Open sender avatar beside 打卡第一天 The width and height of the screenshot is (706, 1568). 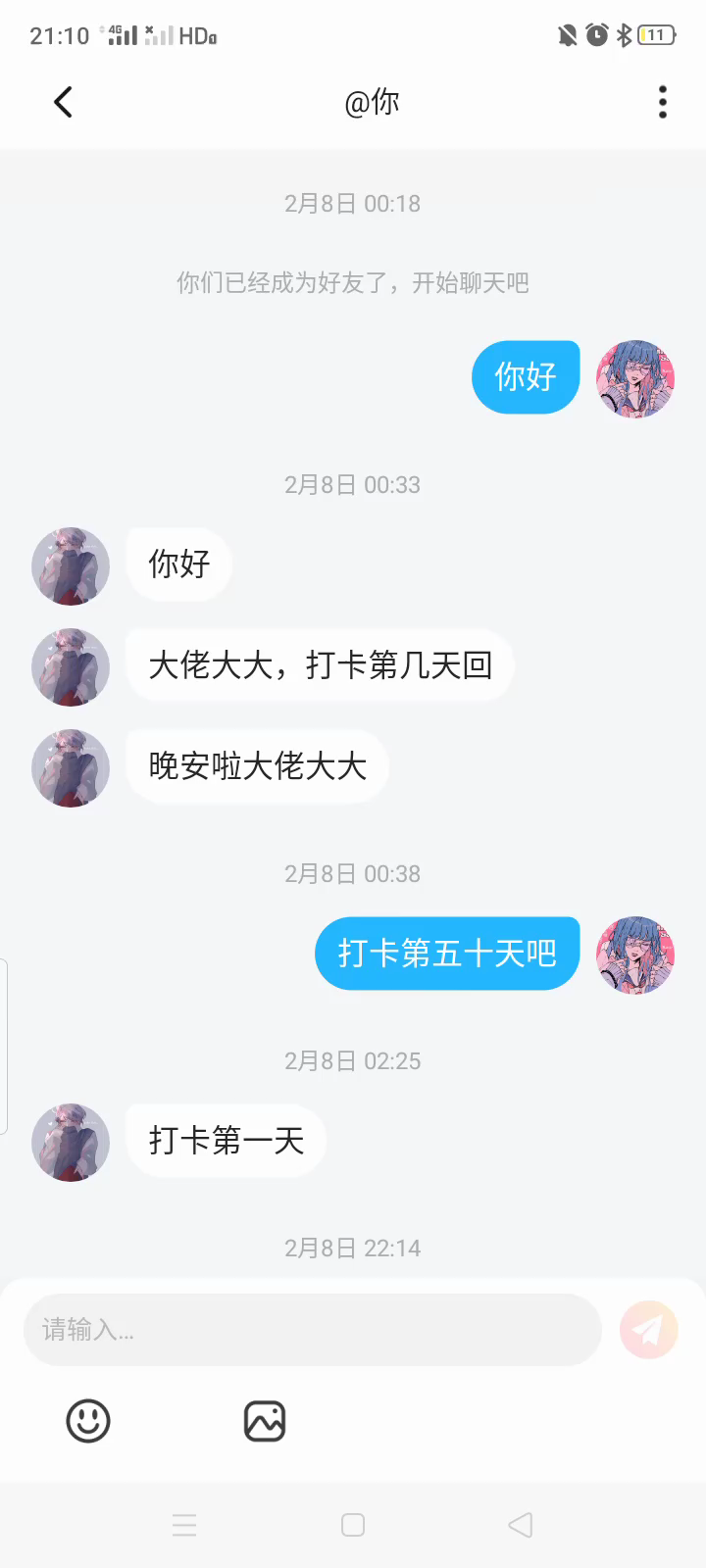(x=71, y=1143)
